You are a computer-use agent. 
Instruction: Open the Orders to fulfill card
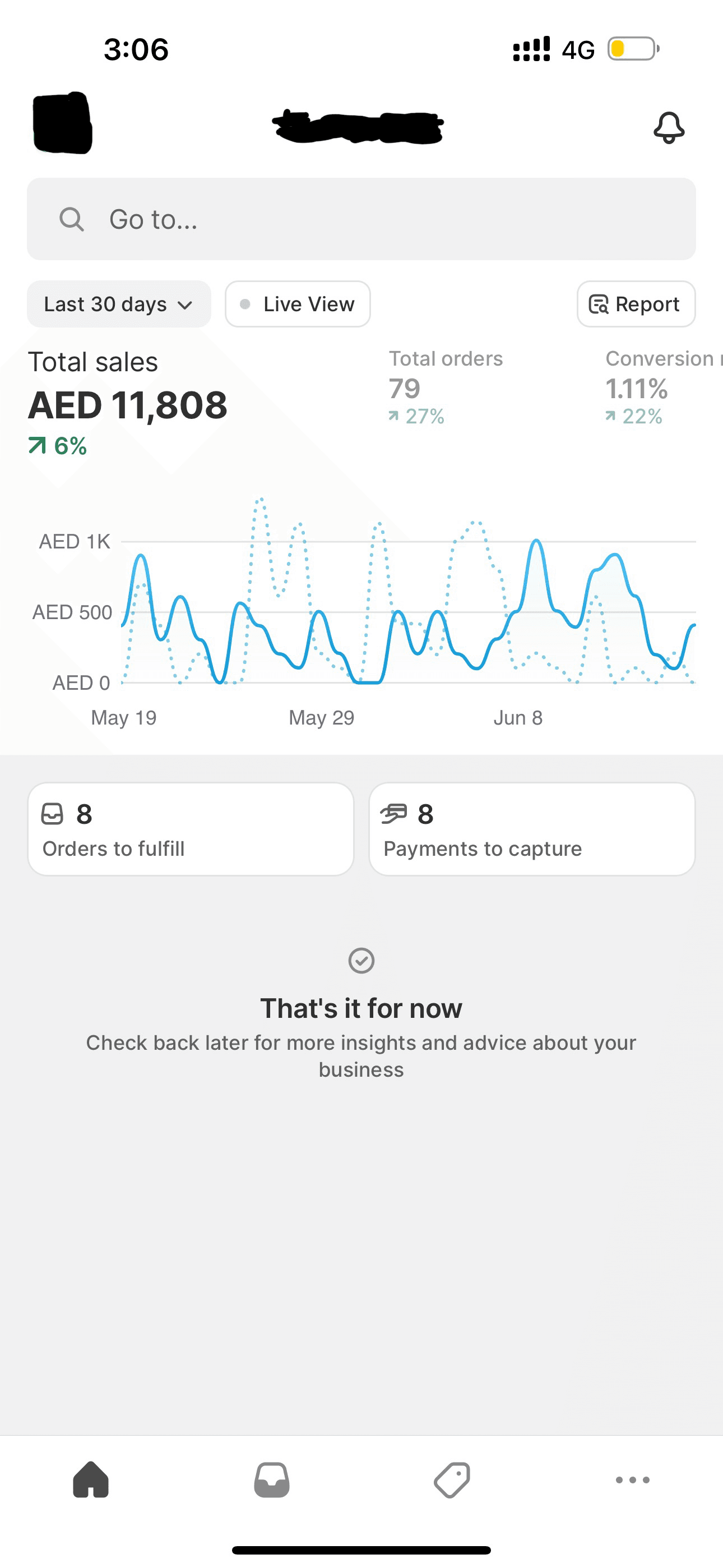(191, 829)
